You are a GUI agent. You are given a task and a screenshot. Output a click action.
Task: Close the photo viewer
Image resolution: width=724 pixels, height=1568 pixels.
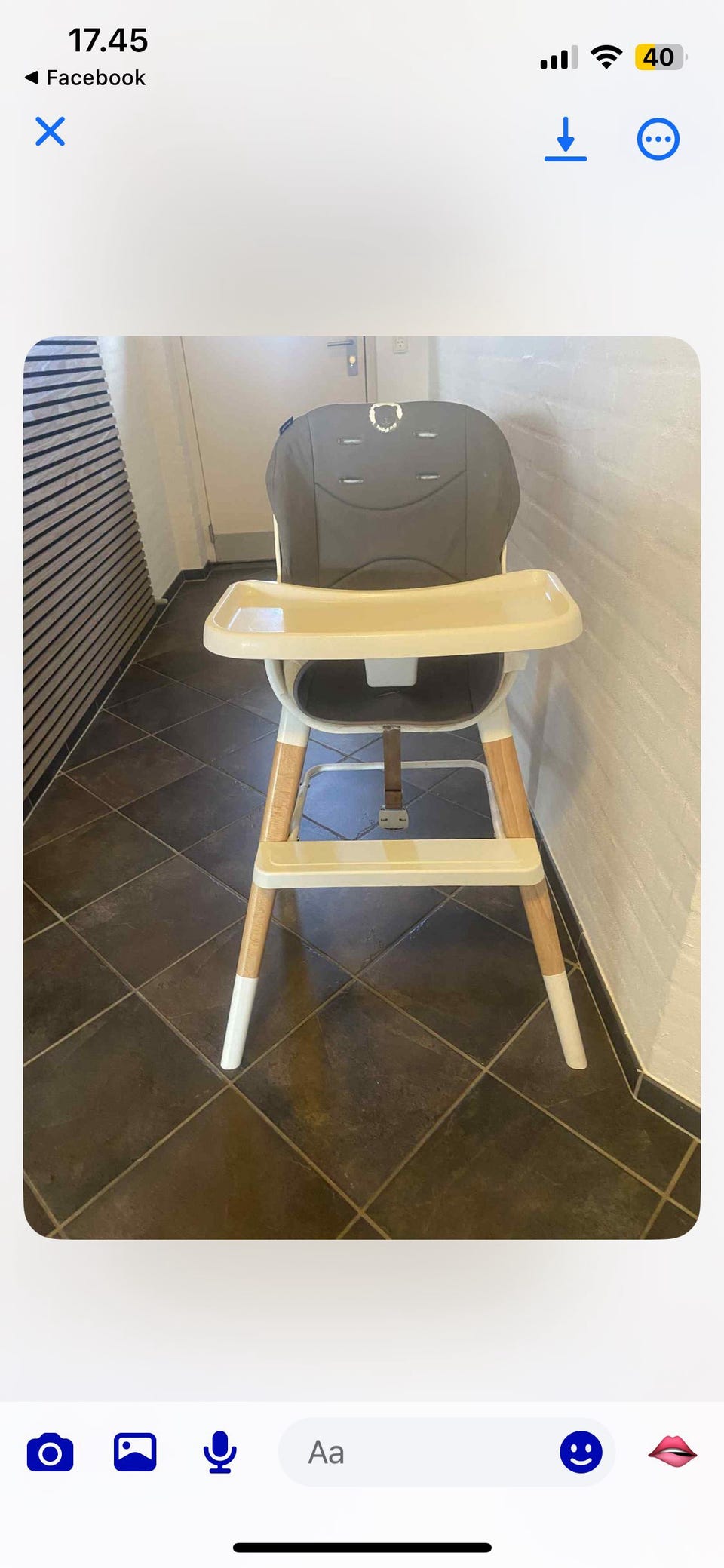pyautogui.click(x=51, y=131)
